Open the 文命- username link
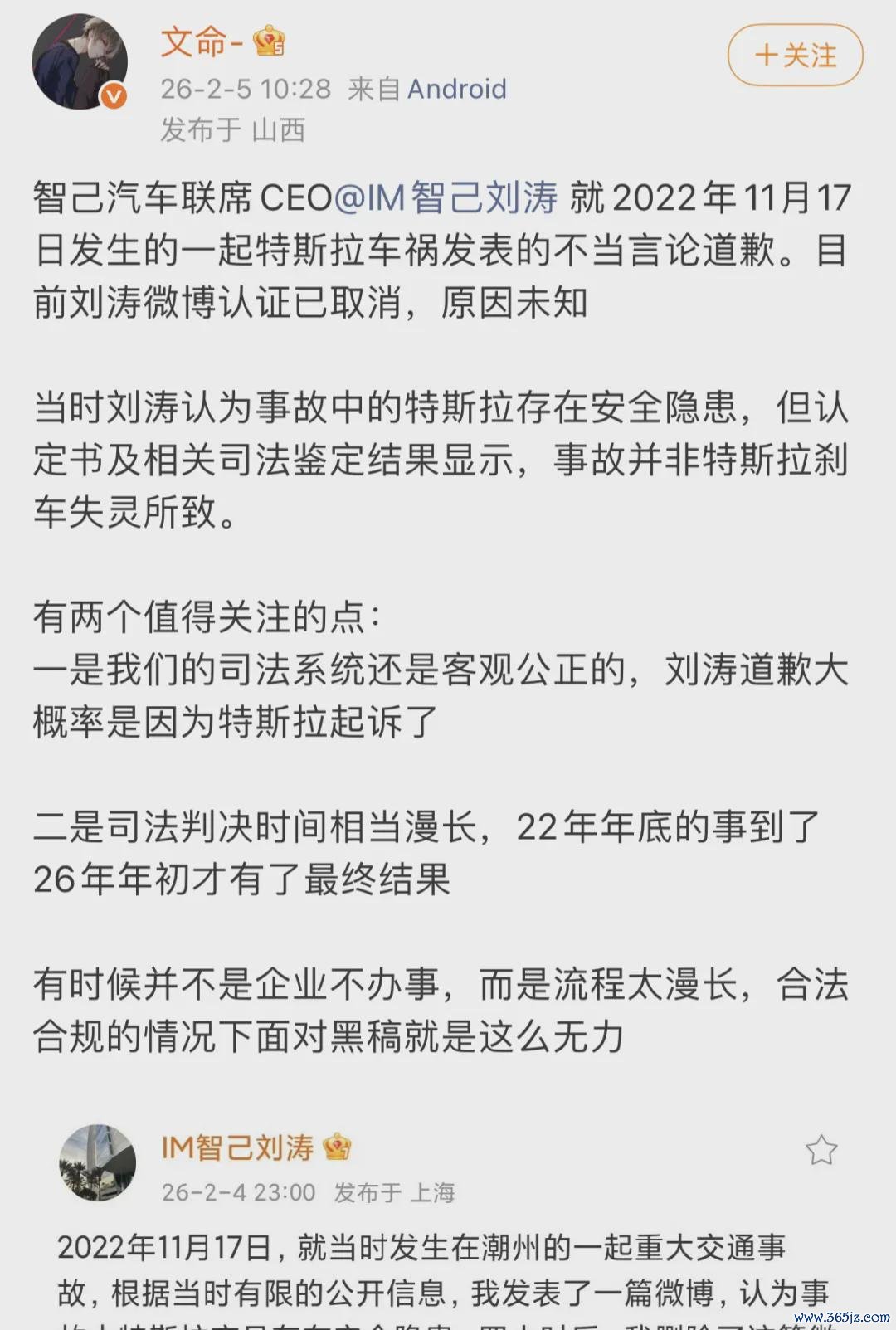896x1330 pixels. coord(201,41)
